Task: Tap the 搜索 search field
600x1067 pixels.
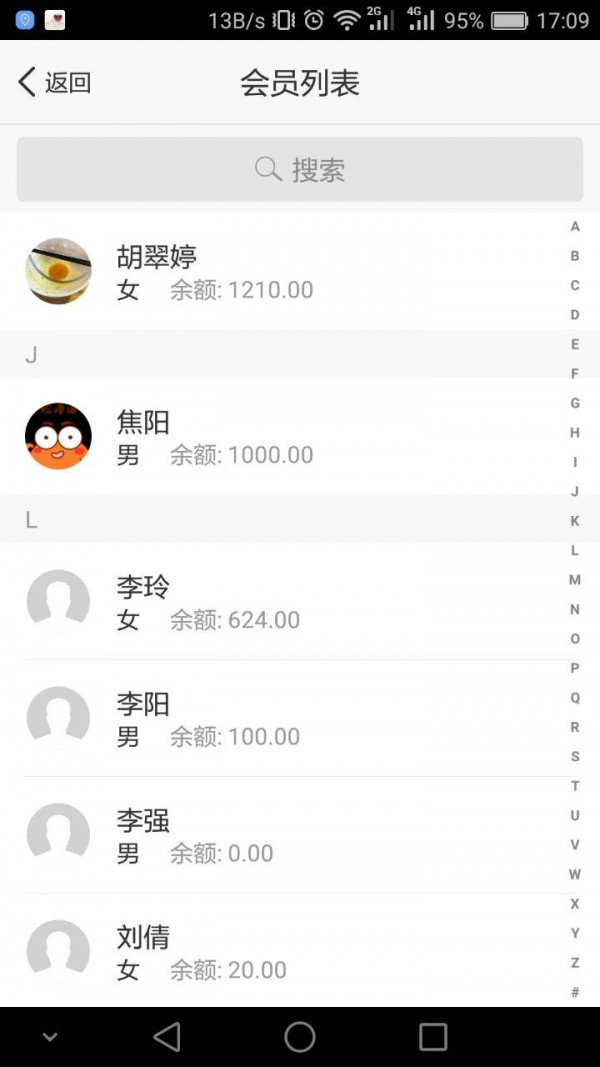Action: point(300,170)
